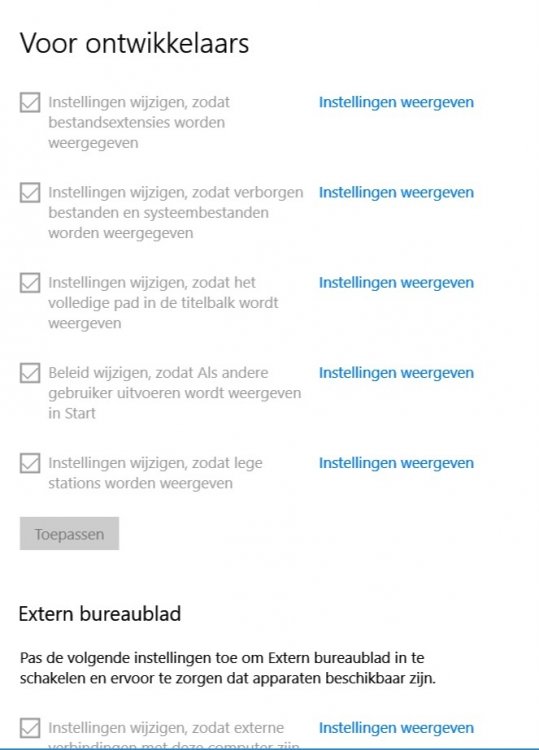Image resolution: width=539 pixels, height=750 pixels.
Task: Open Instellingen weergeven for lege stations
Action: (396, 463)
